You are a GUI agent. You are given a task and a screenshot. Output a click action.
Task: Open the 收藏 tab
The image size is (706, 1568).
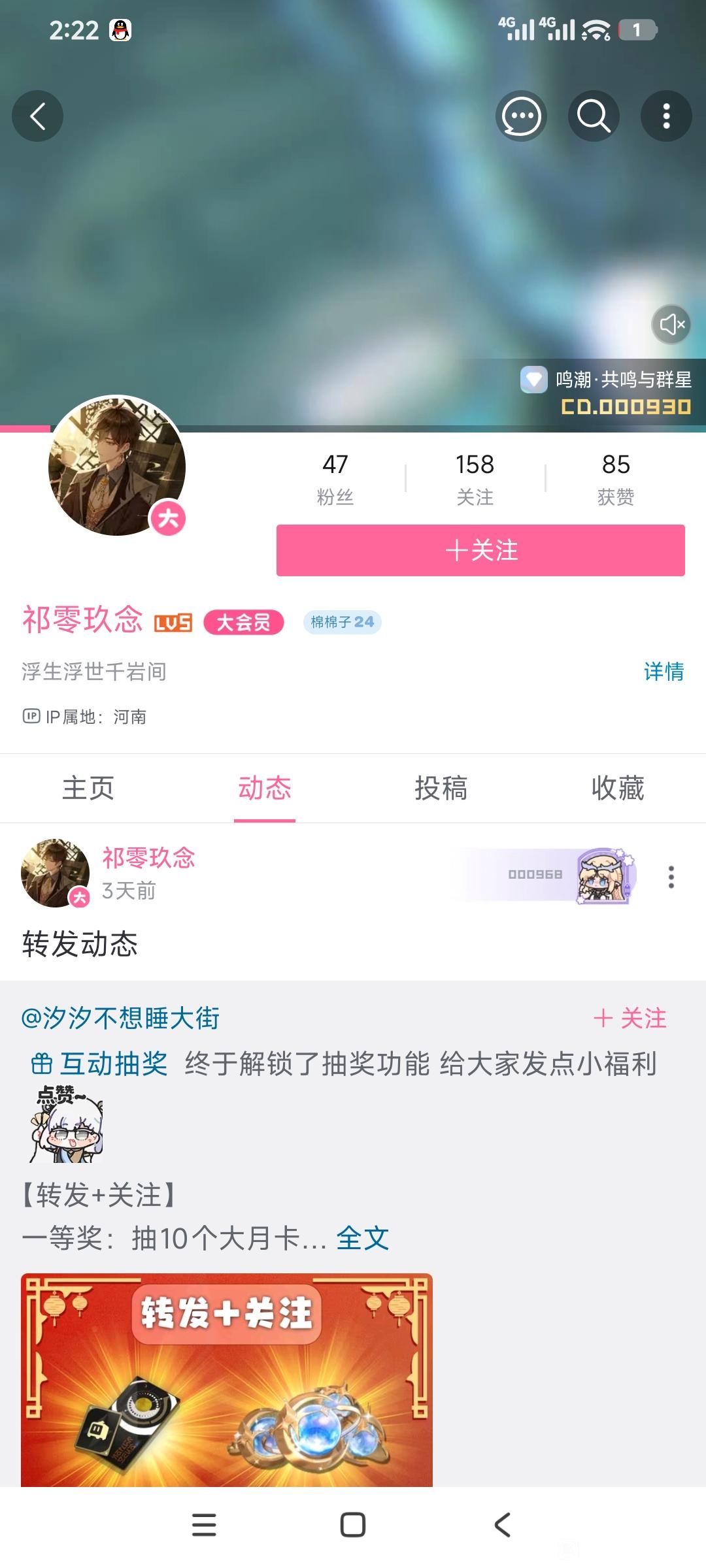coord(618,788)
